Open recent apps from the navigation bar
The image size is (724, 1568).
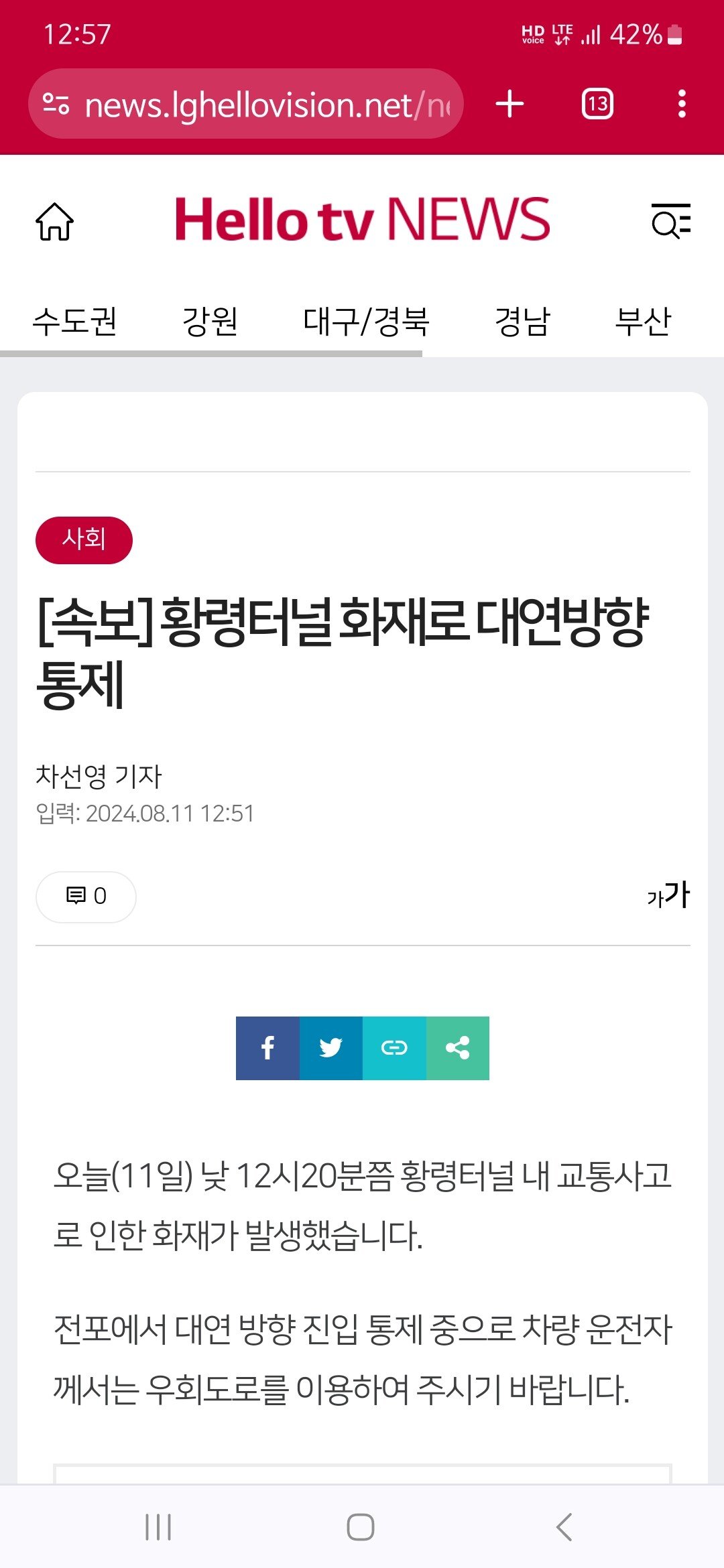pyautogui.click(x=158, y=1527)
